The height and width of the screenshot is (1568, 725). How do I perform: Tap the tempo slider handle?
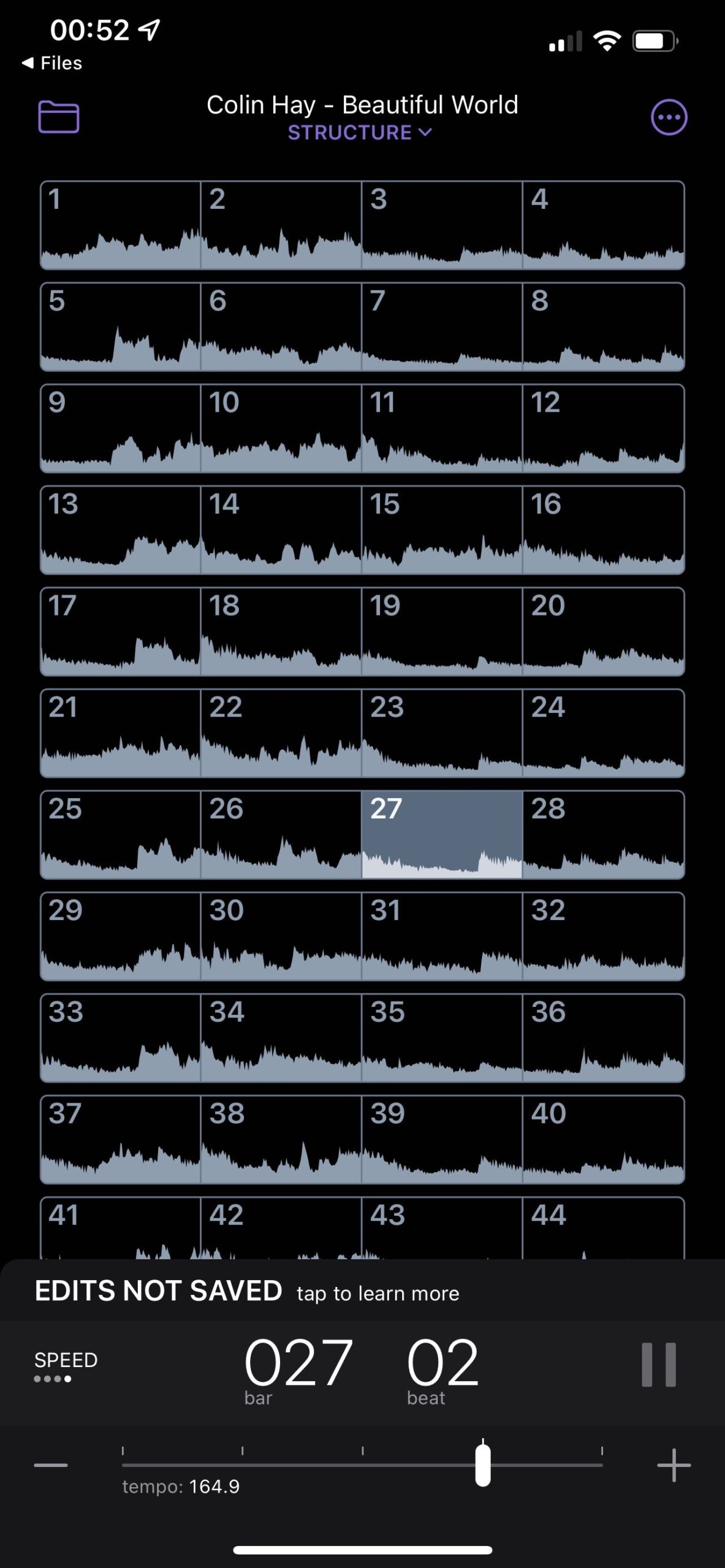(483, 1464)
